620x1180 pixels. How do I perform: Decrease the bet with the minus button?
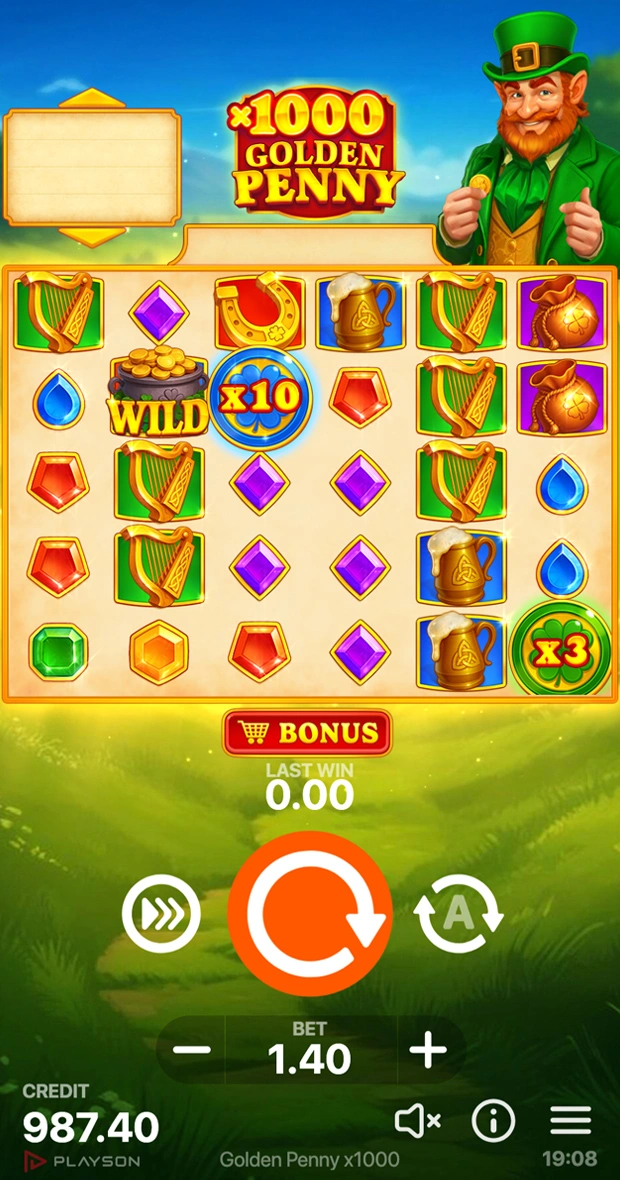[x=192, y=1050]
